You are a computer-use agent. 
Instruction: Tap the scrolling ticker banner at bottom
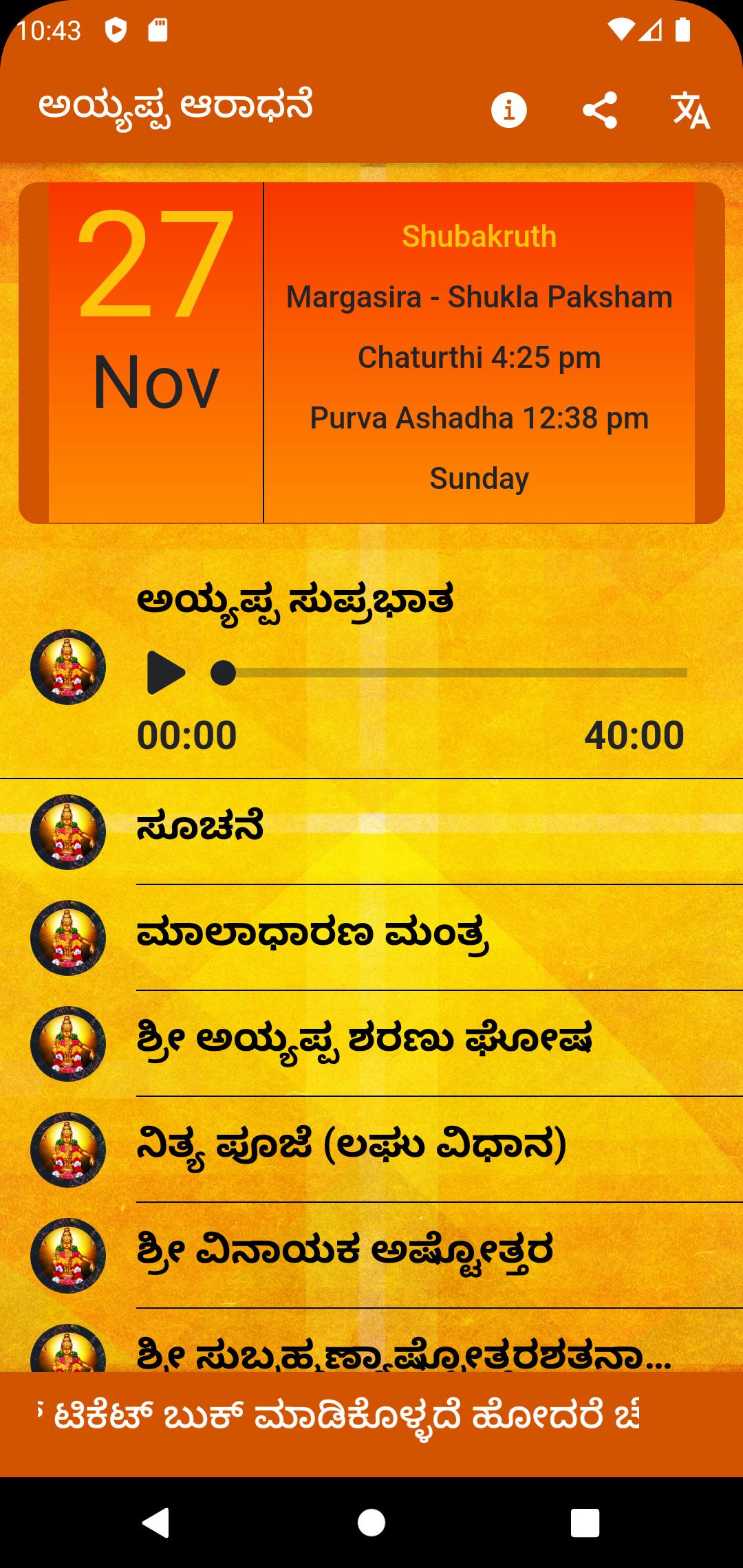click(371, 1424)
